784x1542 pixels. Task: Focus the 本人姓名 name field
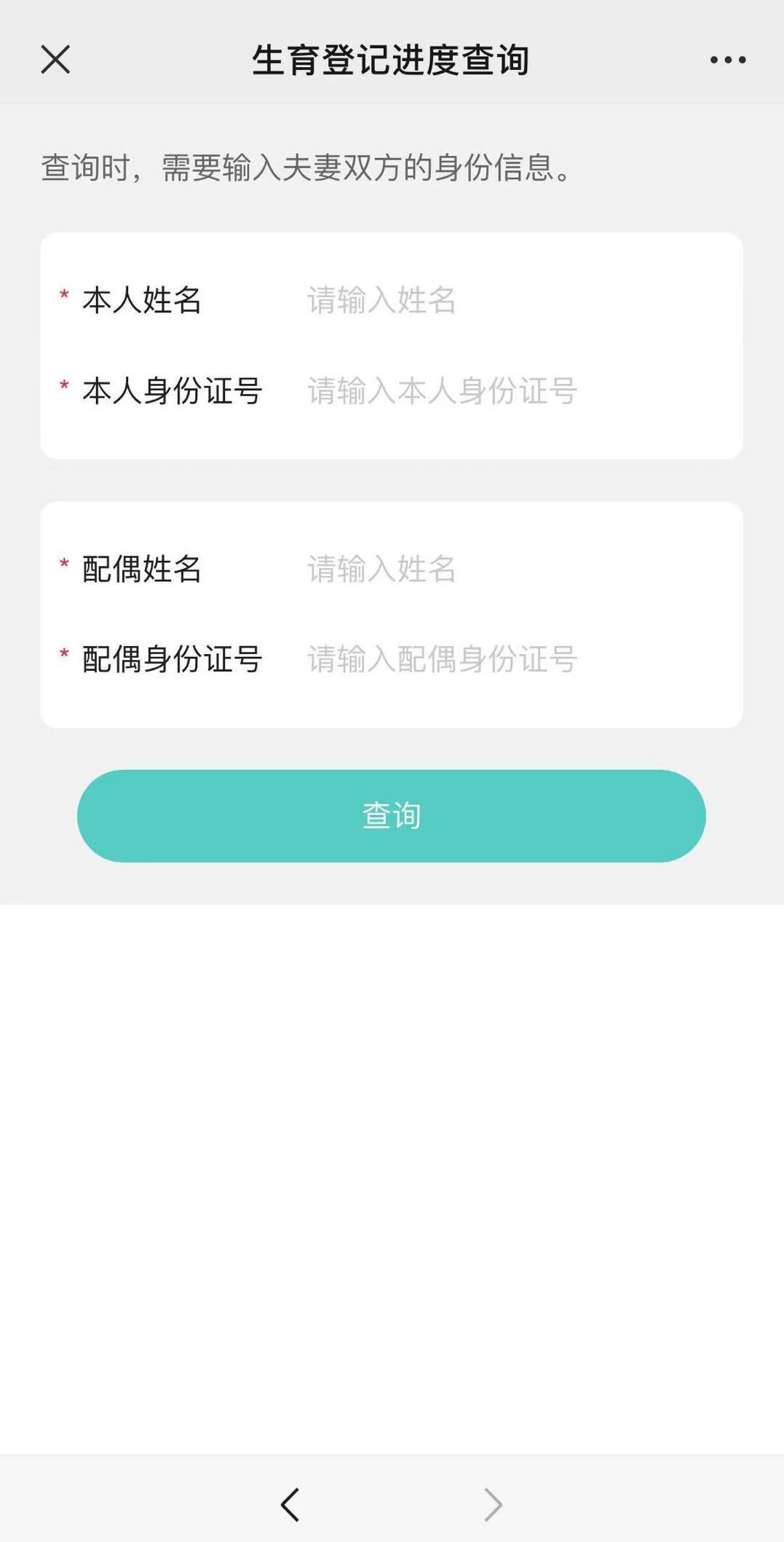tap(510, 300)
